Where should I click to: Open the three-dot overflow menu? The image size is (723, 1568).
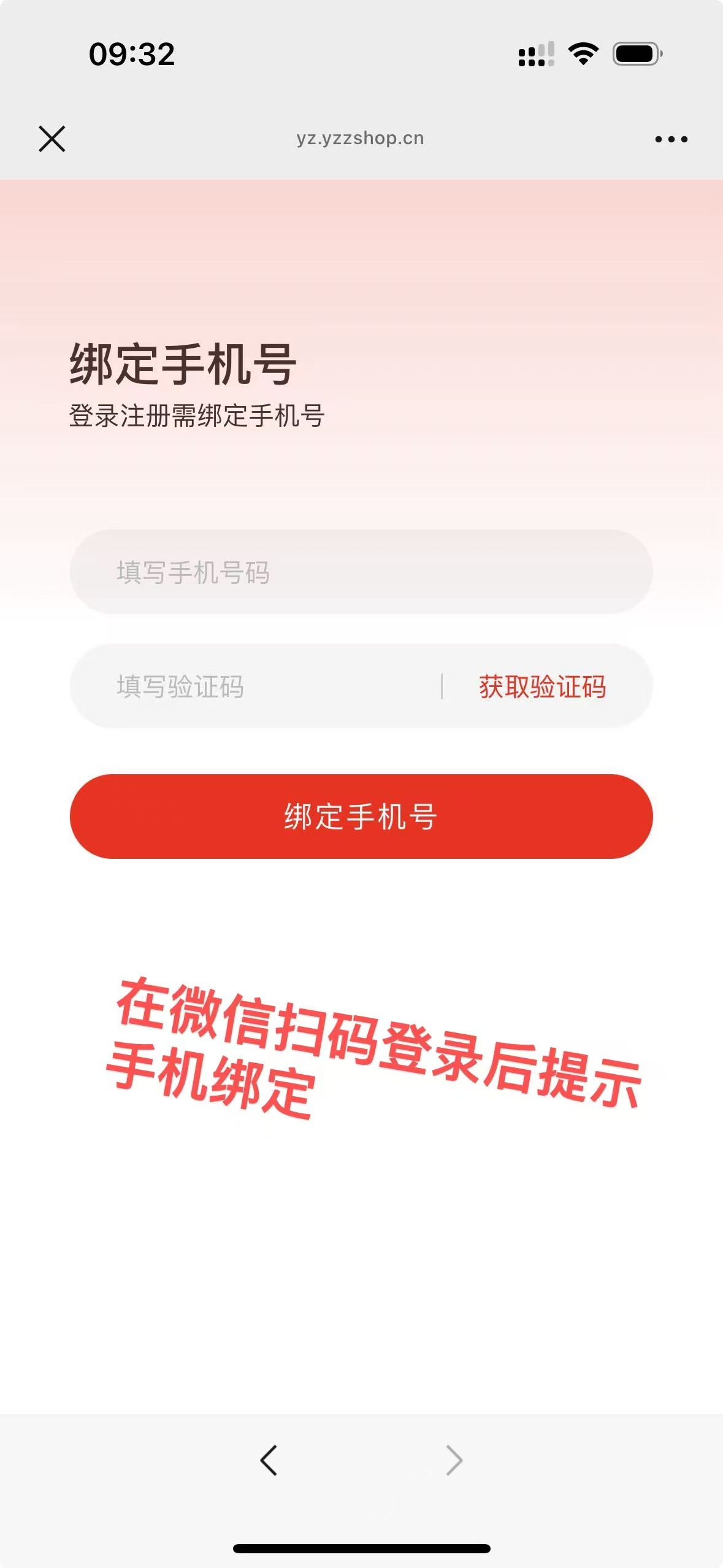point(671,139)
